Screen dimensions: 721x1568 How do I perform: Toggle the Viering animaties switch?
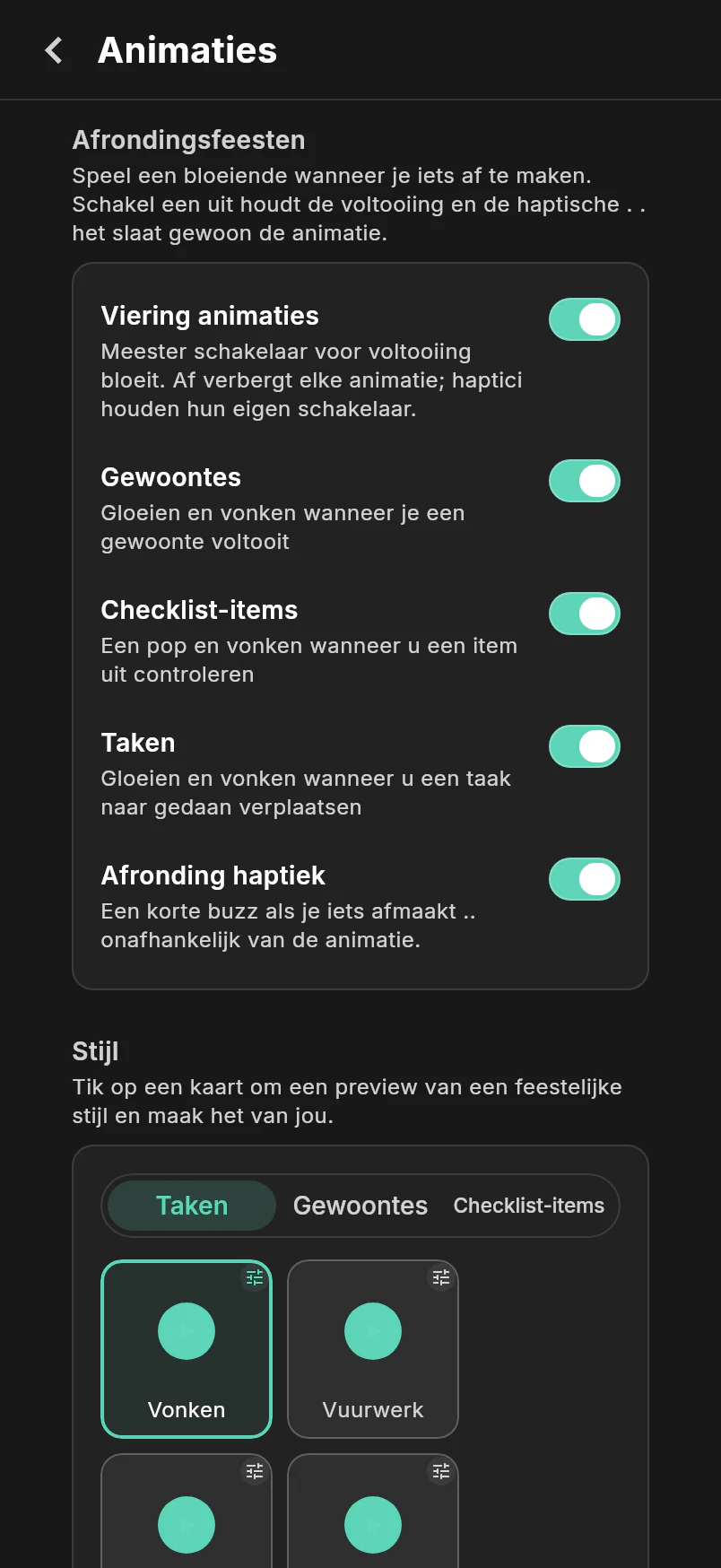[585, 319]
